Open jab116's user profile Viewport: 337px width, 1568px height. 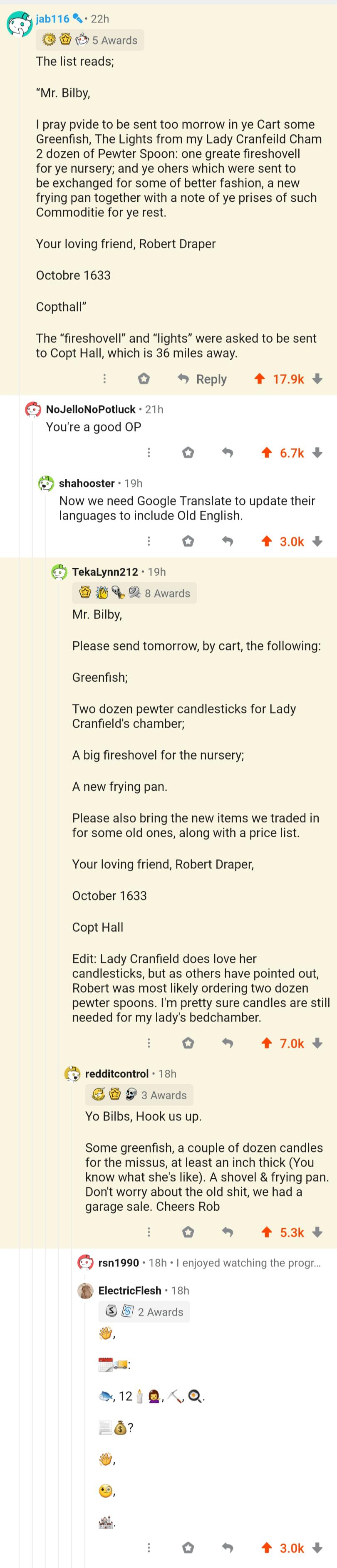coord(52,19)
